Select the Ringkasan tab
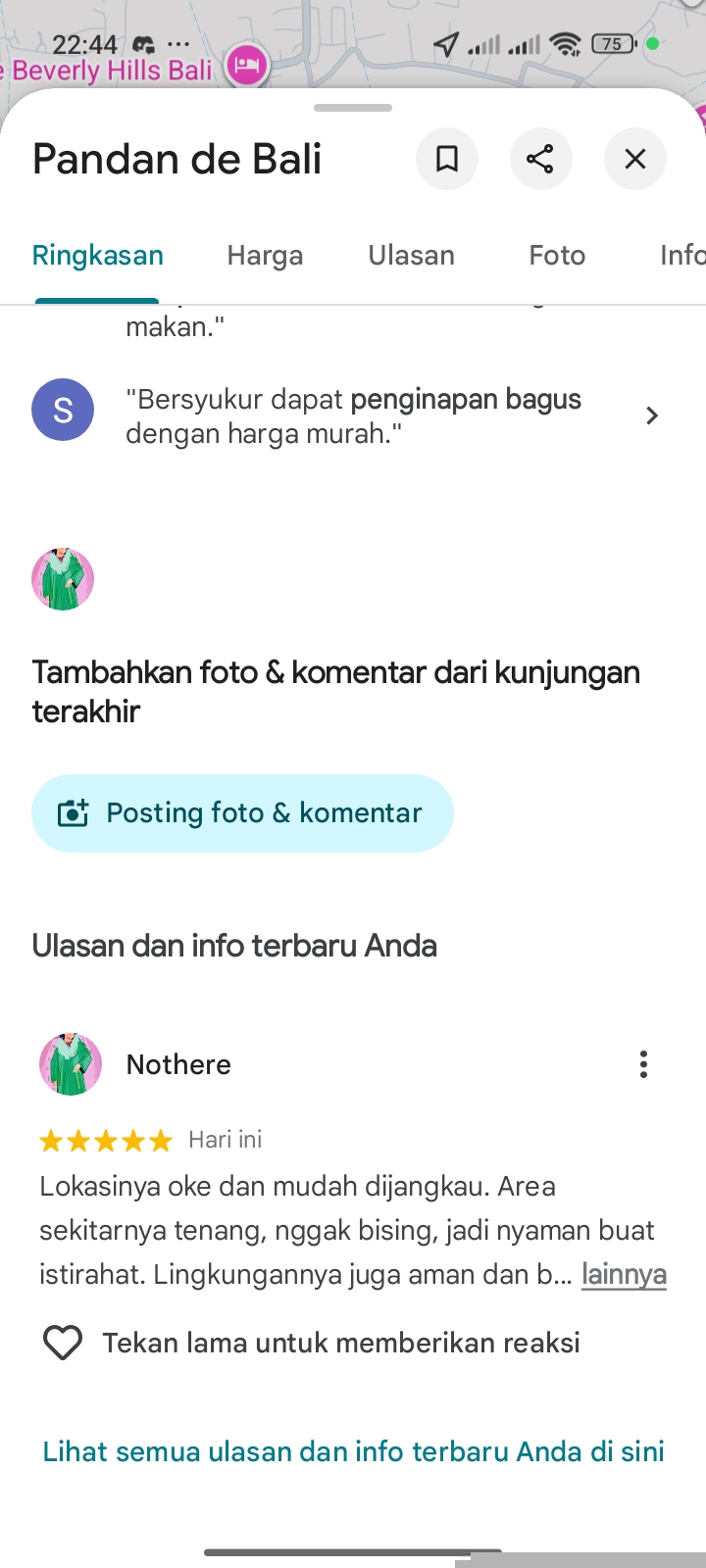Viewport: 706px width, 1568px height. (x=98, y=256)
